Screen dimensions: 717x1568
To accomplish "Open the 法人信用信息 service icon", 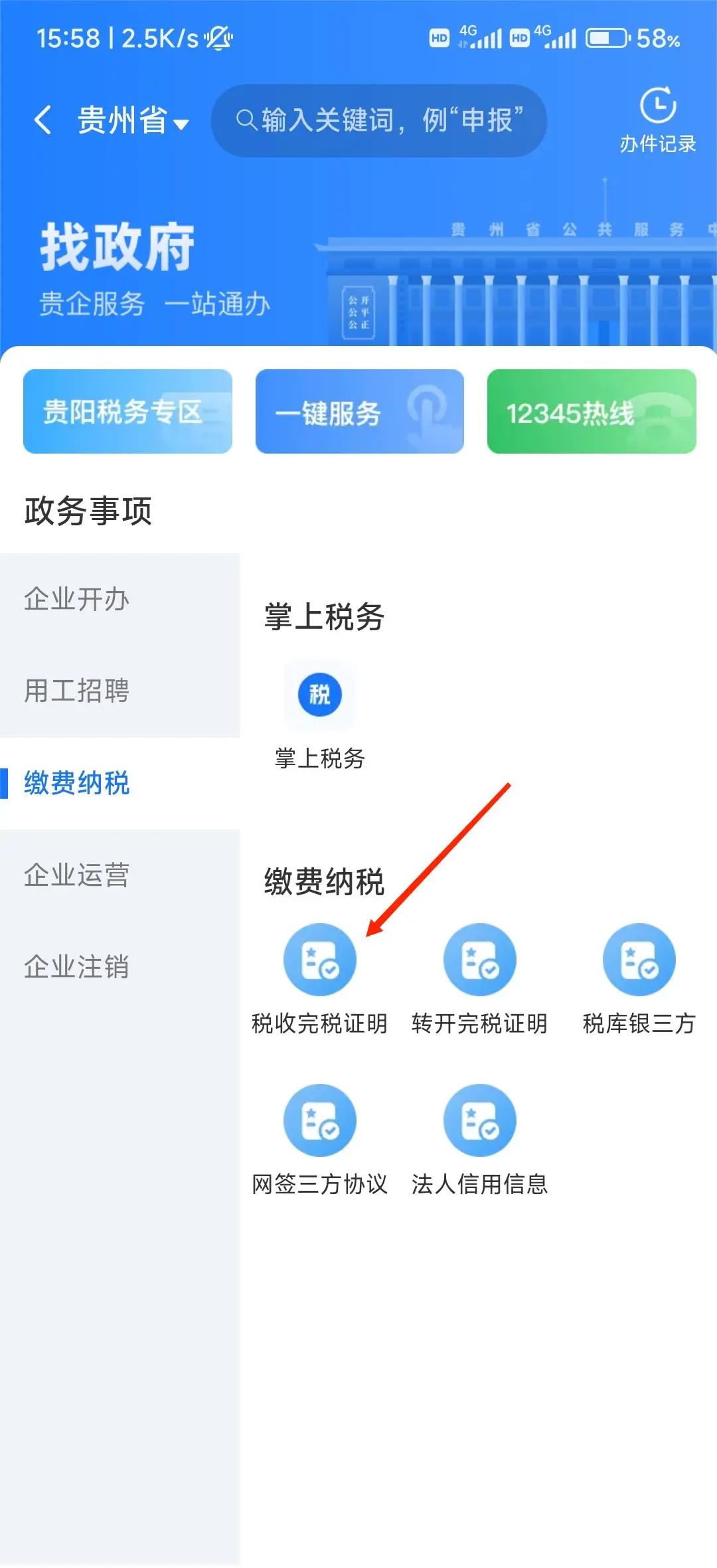I will pyautogui.click(x=479, y=1120).
